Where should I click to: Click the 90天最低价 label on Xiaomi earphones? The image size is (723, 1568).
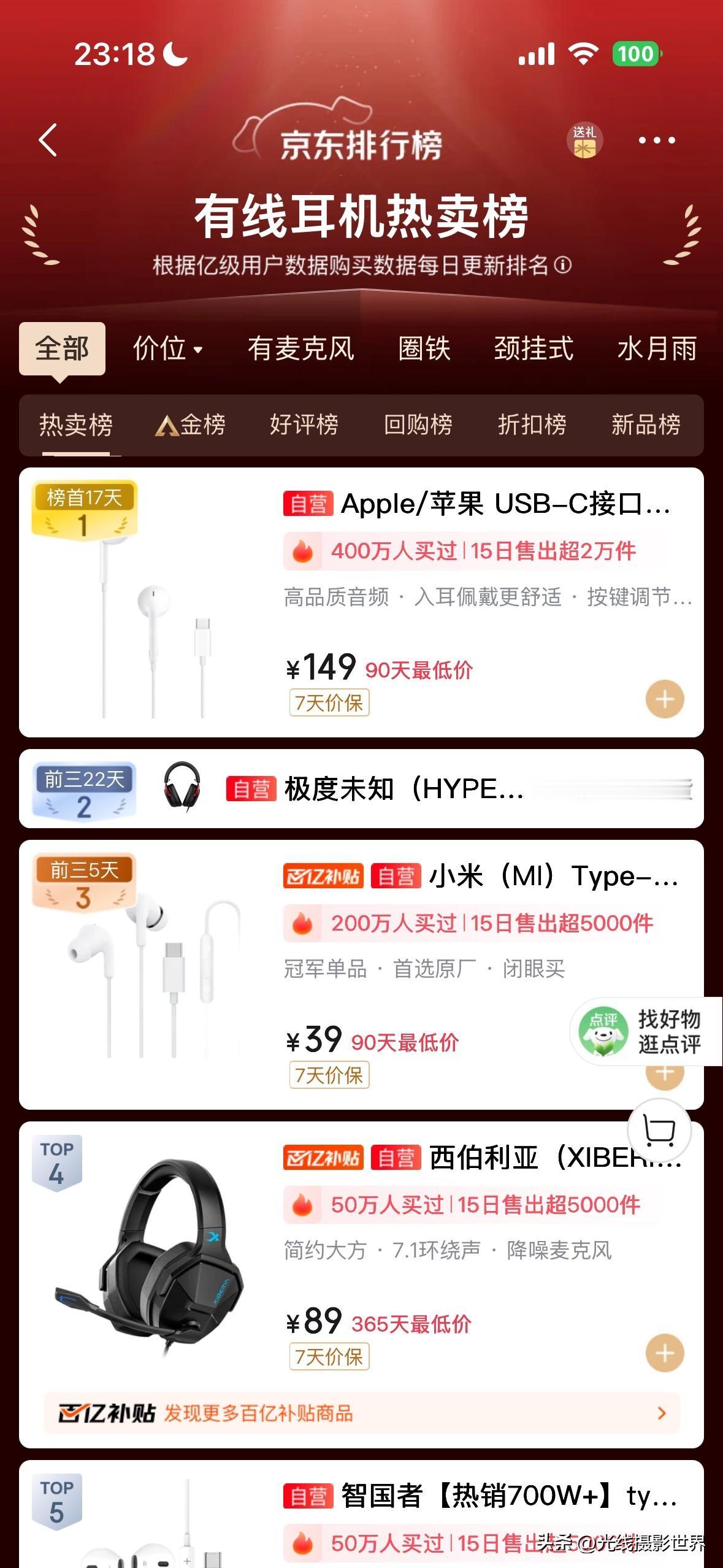pos(404,1040)
